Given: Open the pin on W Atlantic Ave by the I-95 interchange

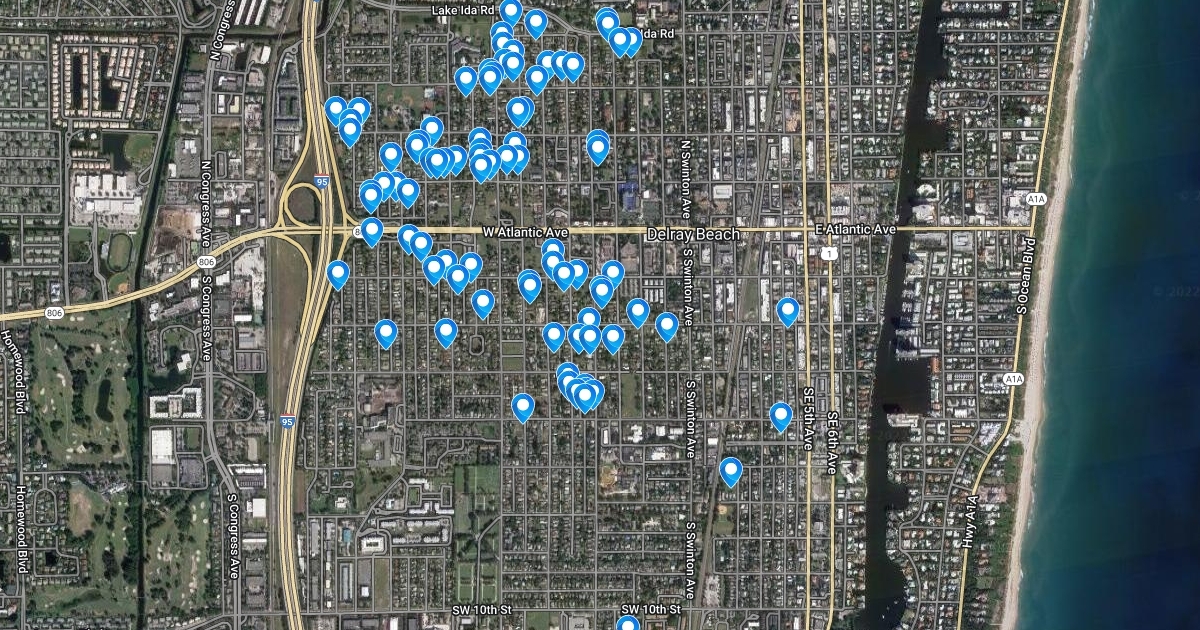Looking at the screenshot, I should [x=372, y=231].
